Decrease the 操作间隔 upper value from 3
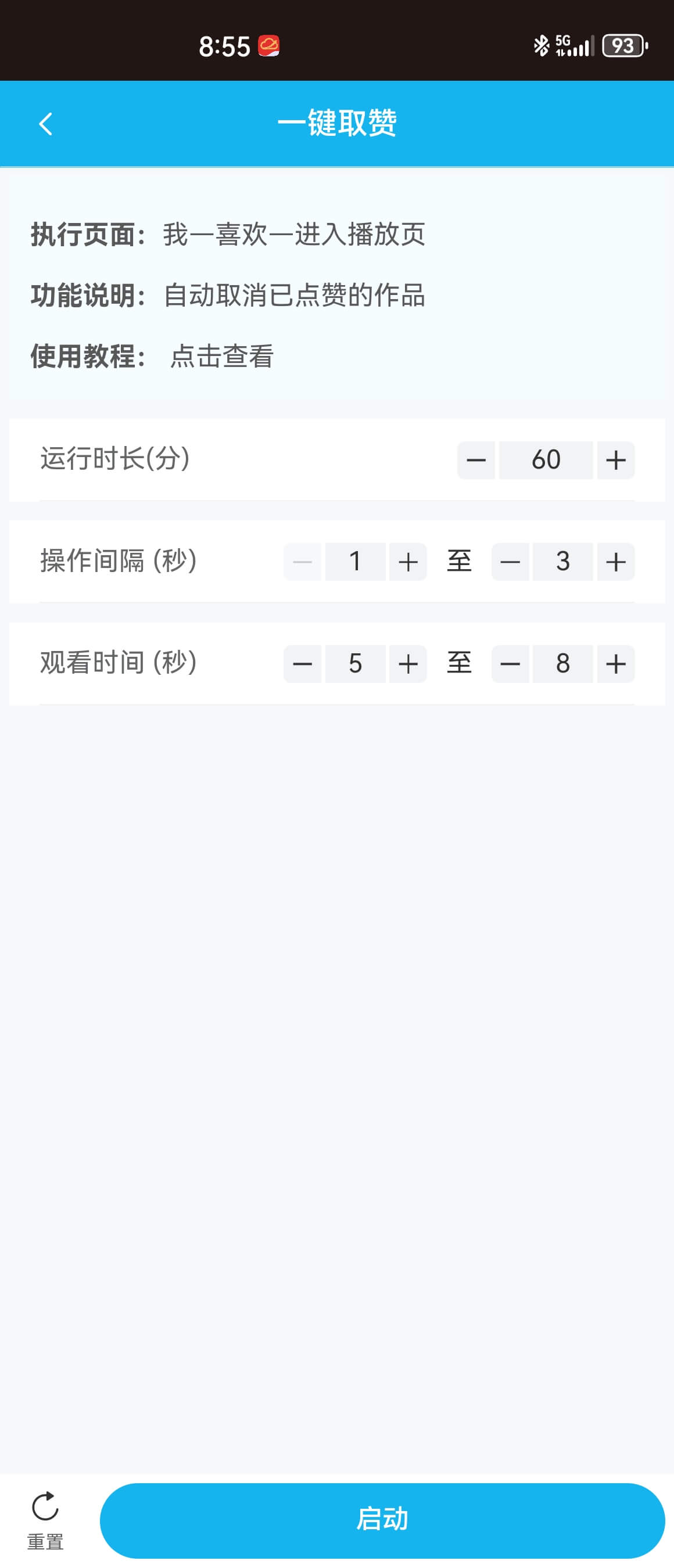The height and width of the screenshot is (1568, 674). (510, 561)
